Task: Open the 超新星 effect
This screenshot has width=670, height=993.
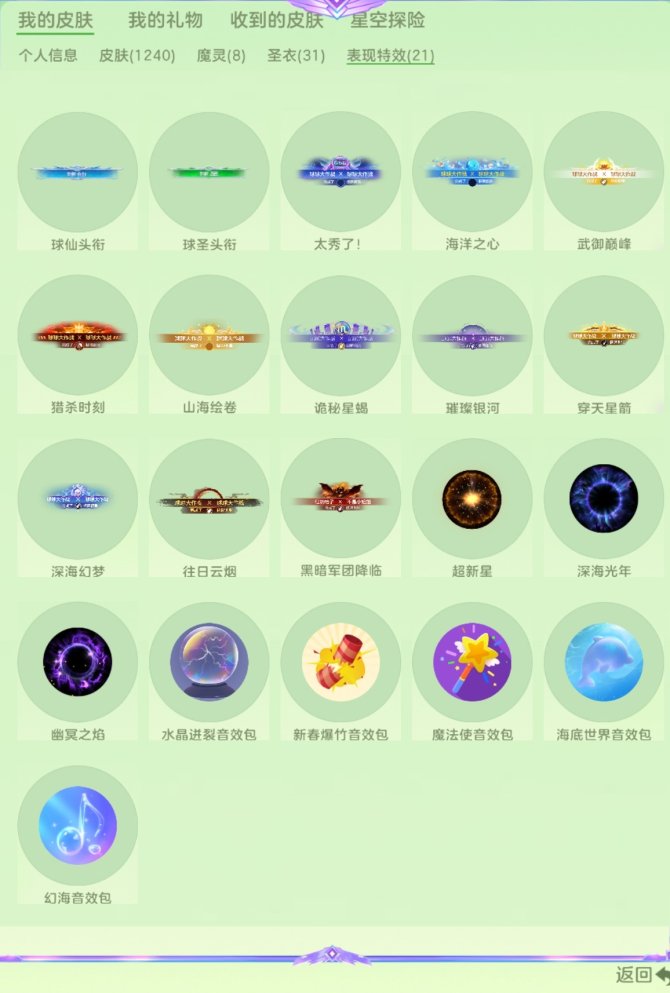Action: pos(472,499)
